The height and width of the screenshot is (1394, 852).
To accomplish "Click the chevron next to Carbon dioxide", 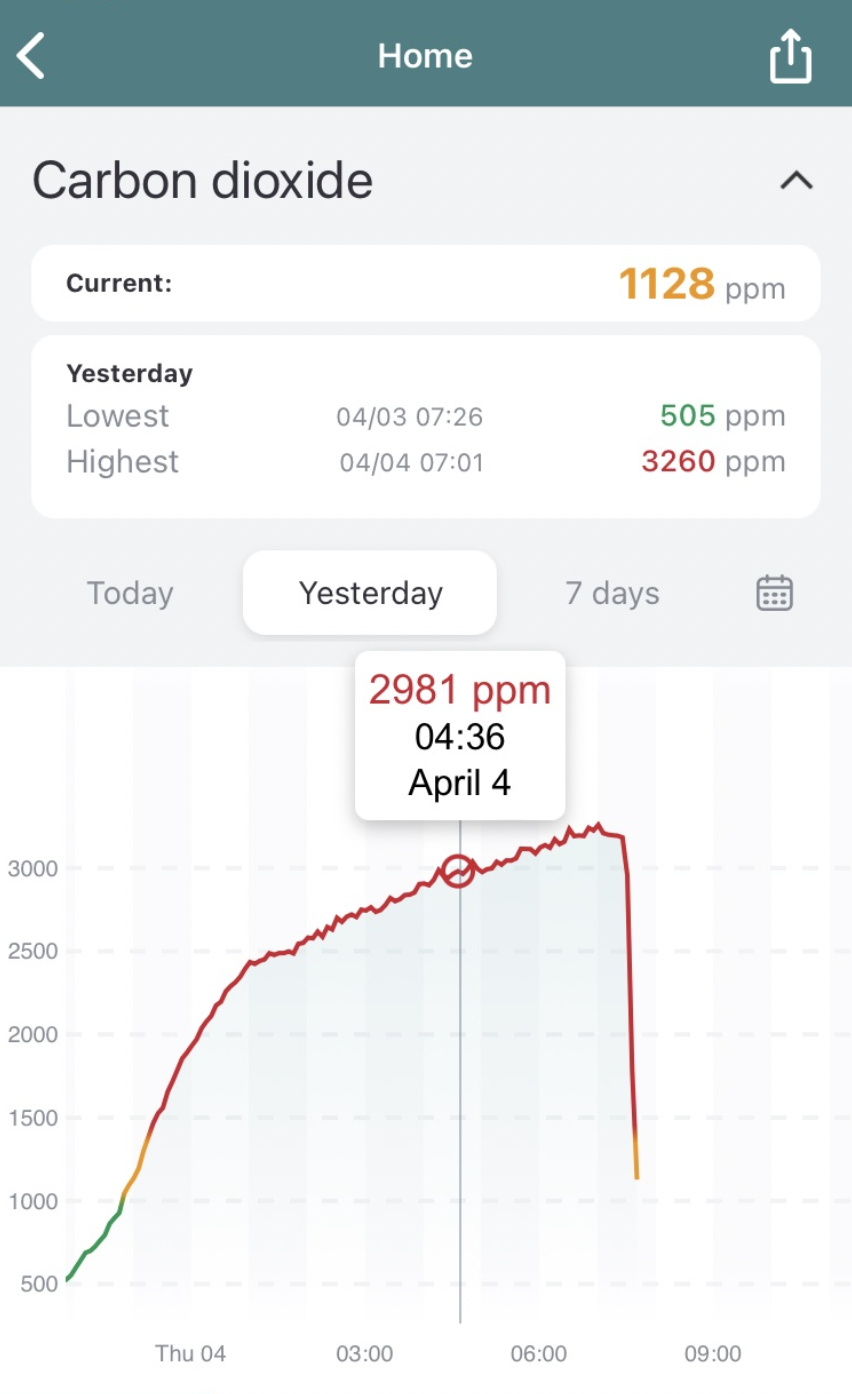I will 797,180.
